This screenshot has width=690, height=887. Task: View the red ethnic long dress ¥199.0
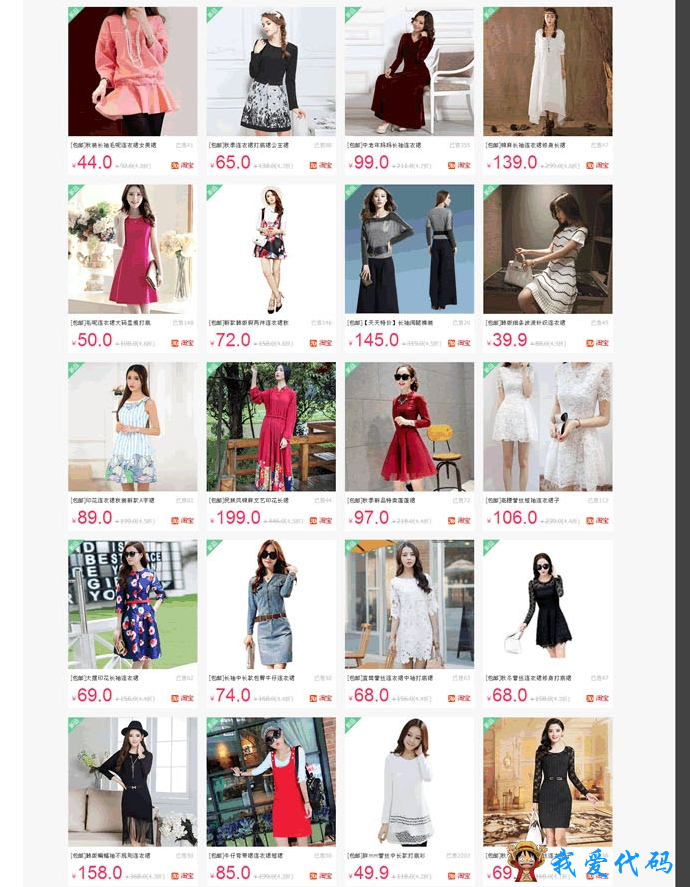tap(271, 427)
